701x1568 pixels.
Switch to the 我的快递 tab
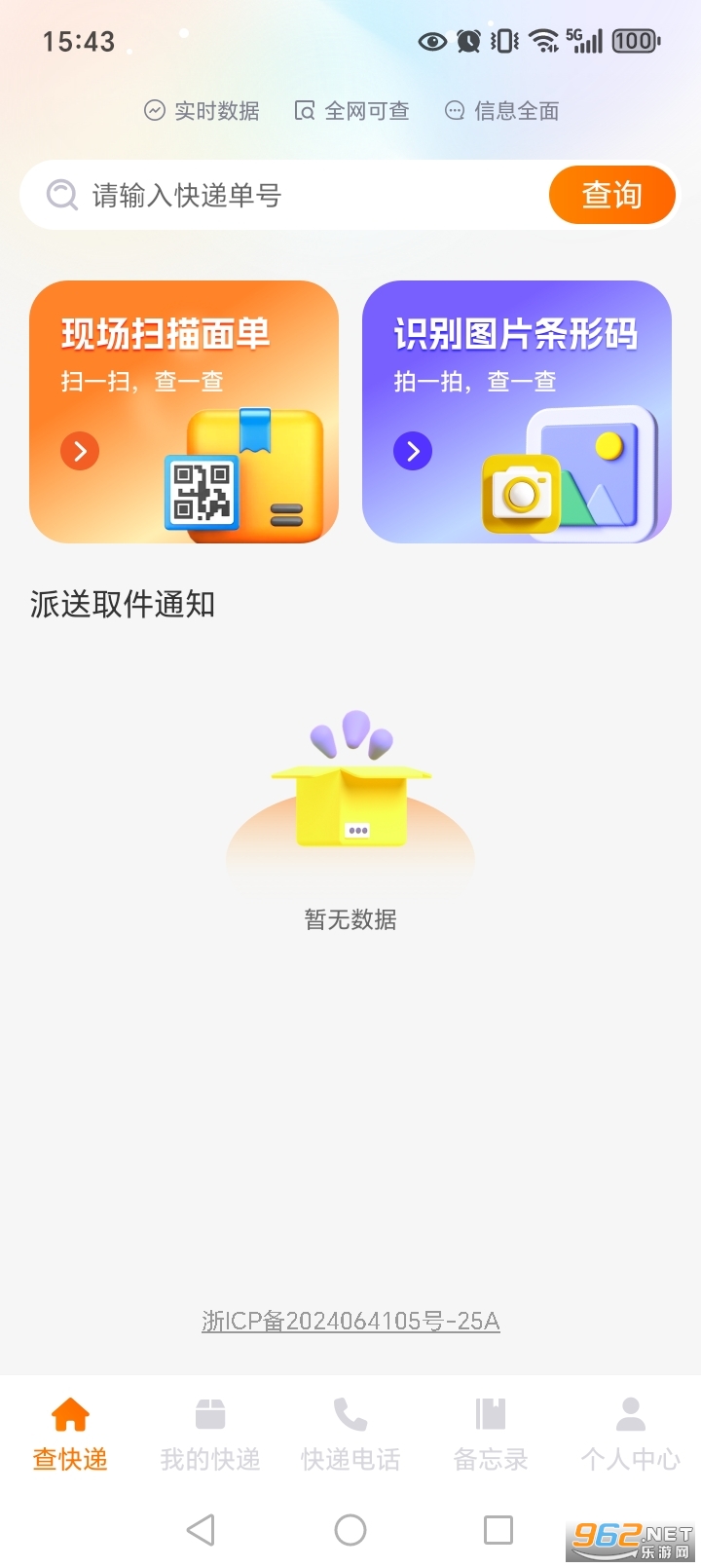210,1434
